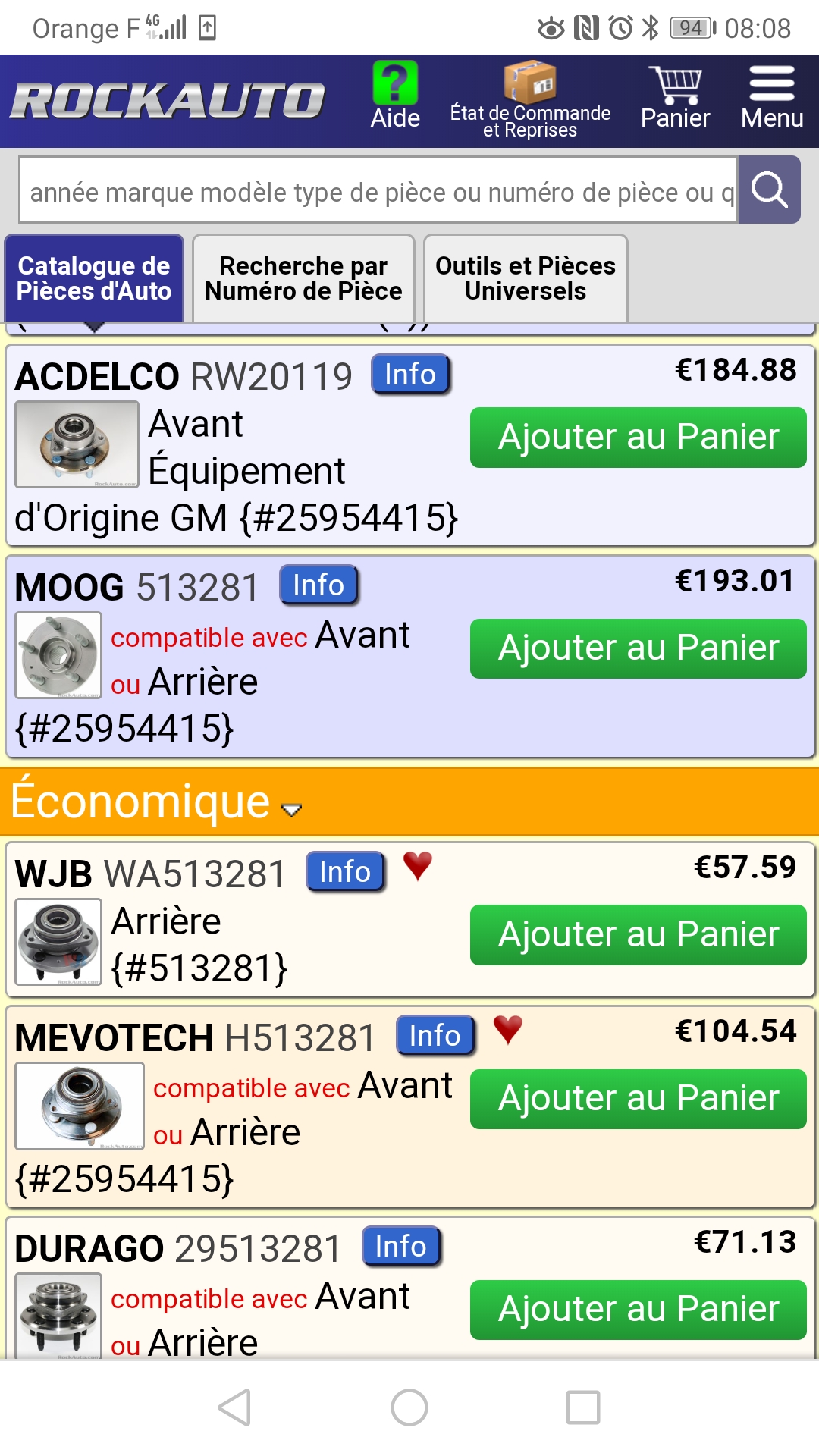Tap the heart icon beside MEVOTECH H513281
This screenshot has height=1456, width=819.
point(507,1030)
